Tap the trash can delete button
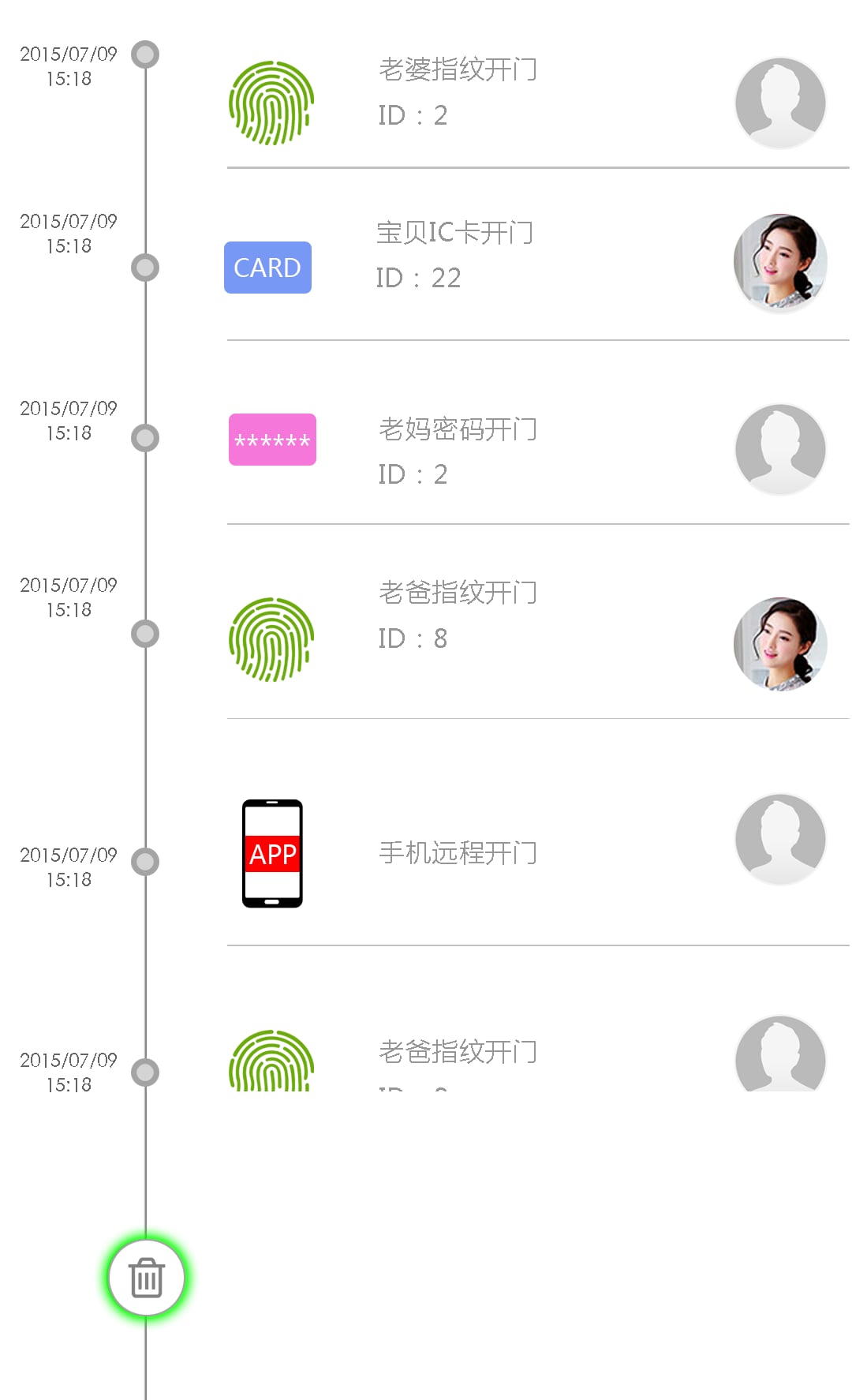This screenshot has height=1400, width=852. tap(146, 1277)
